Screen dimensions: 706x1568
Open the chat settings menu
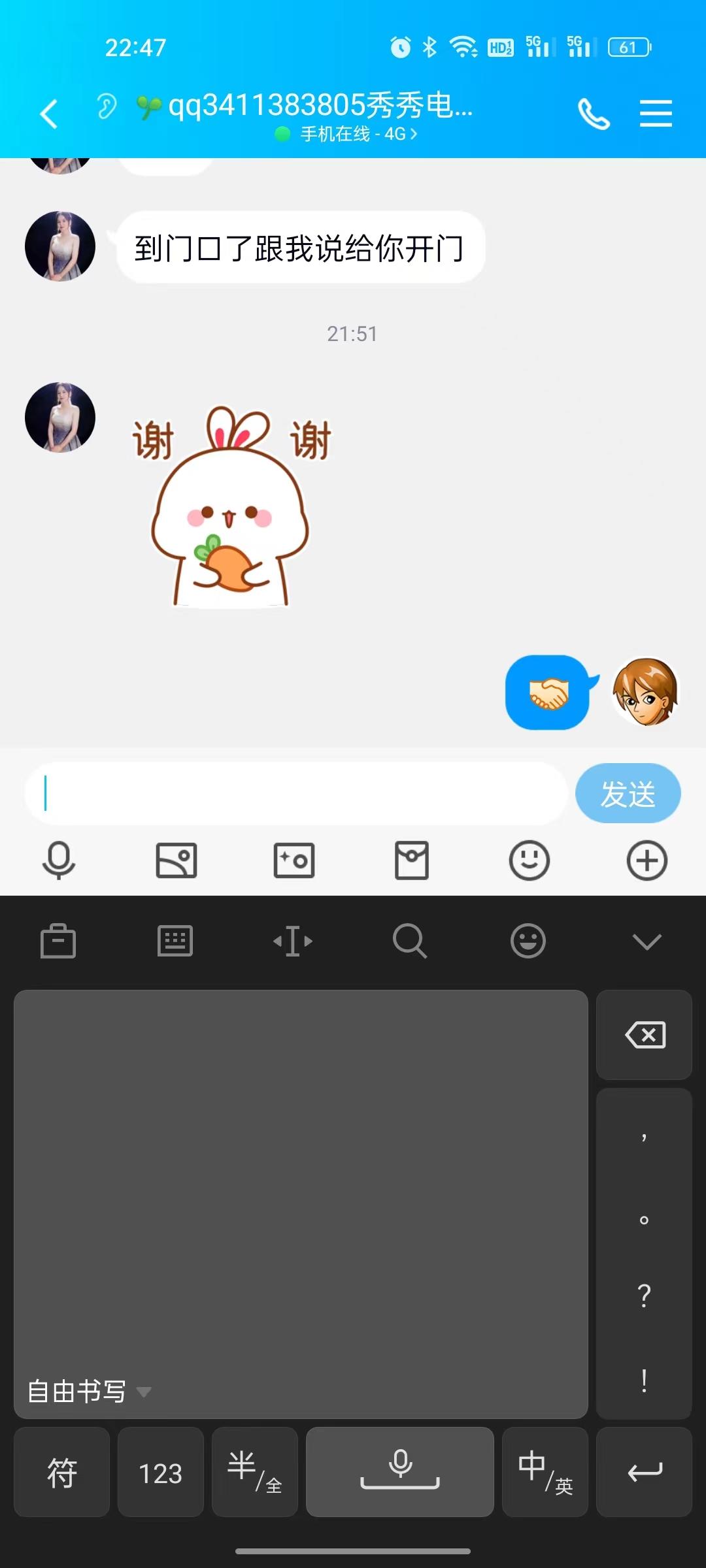tap(656, 114)
